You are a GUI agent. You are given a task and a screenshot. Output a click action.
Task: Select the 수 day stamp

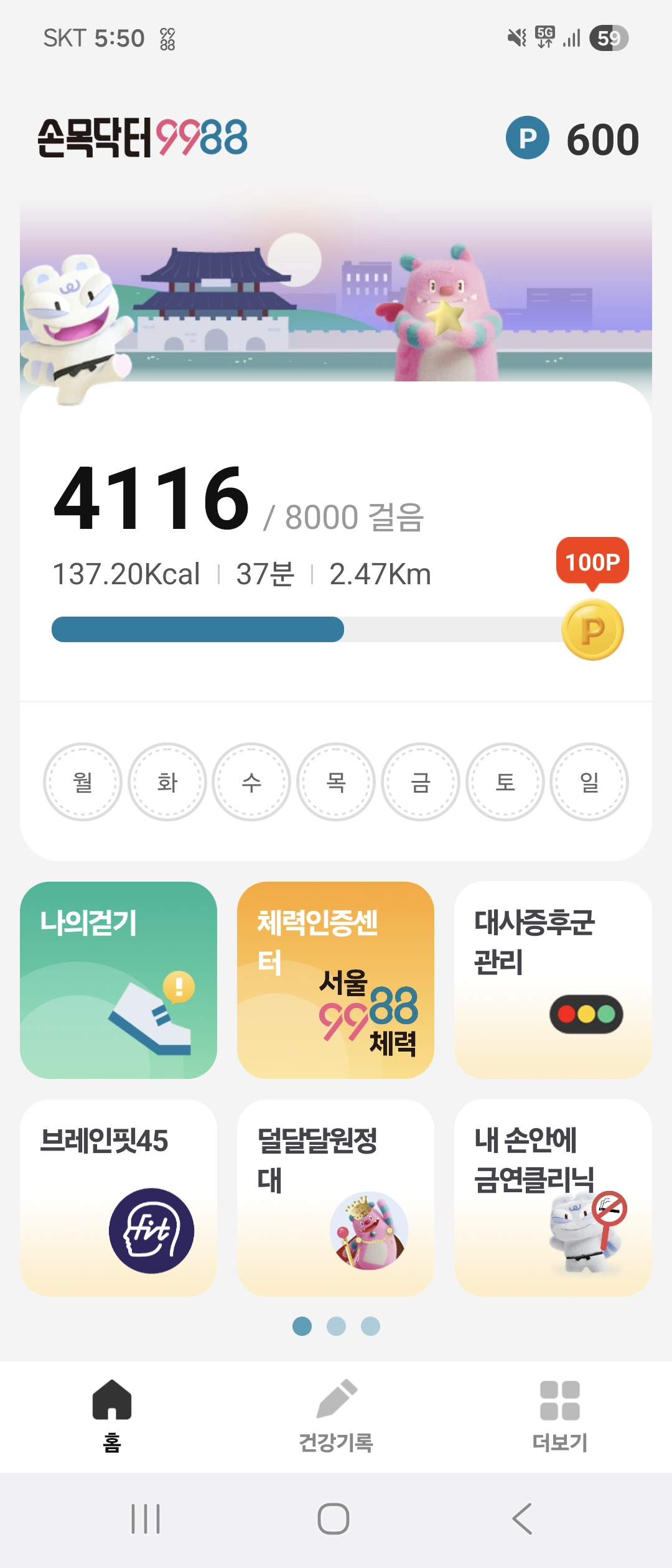click(x=251, y=782)
